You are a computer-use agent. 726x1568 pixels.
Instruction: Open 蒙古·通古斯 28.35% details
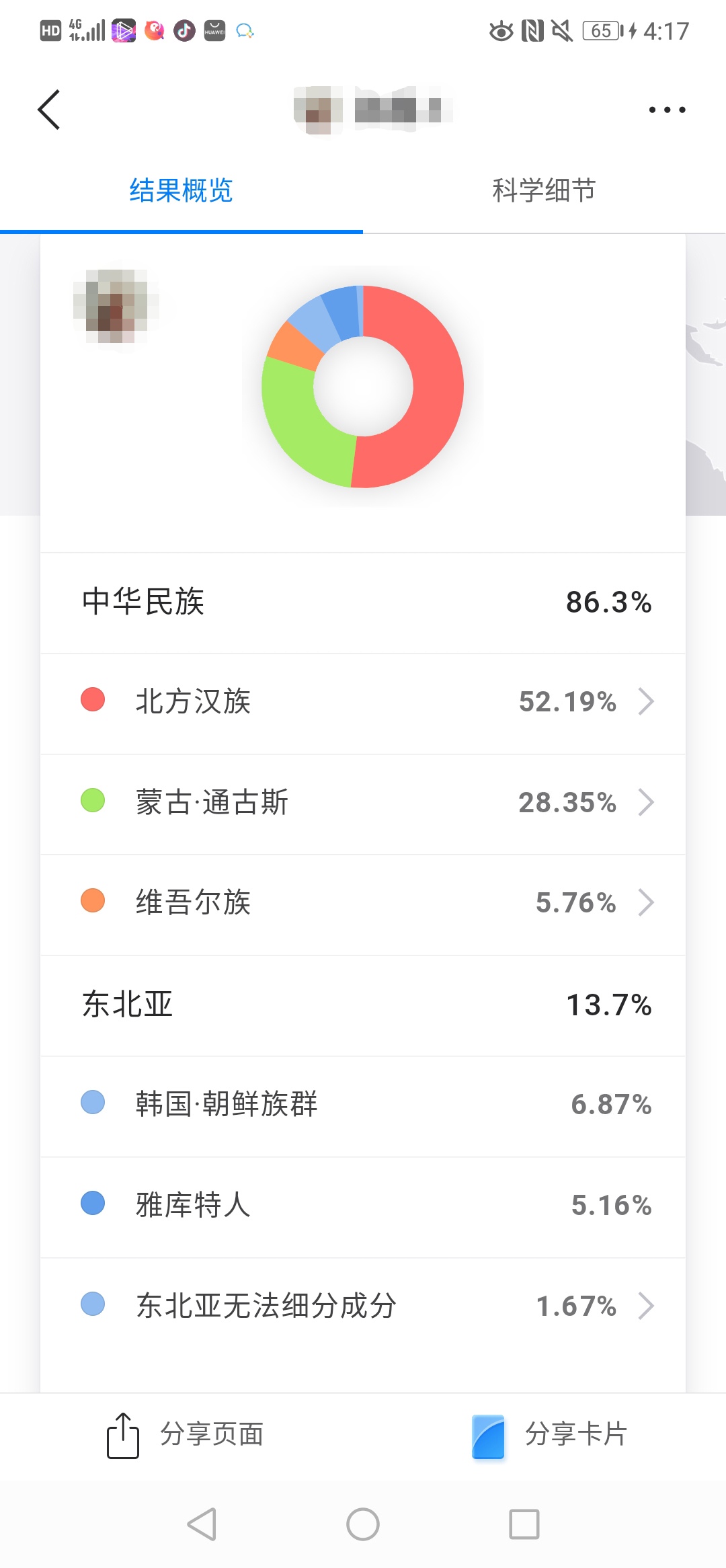[x=363, y=803]
